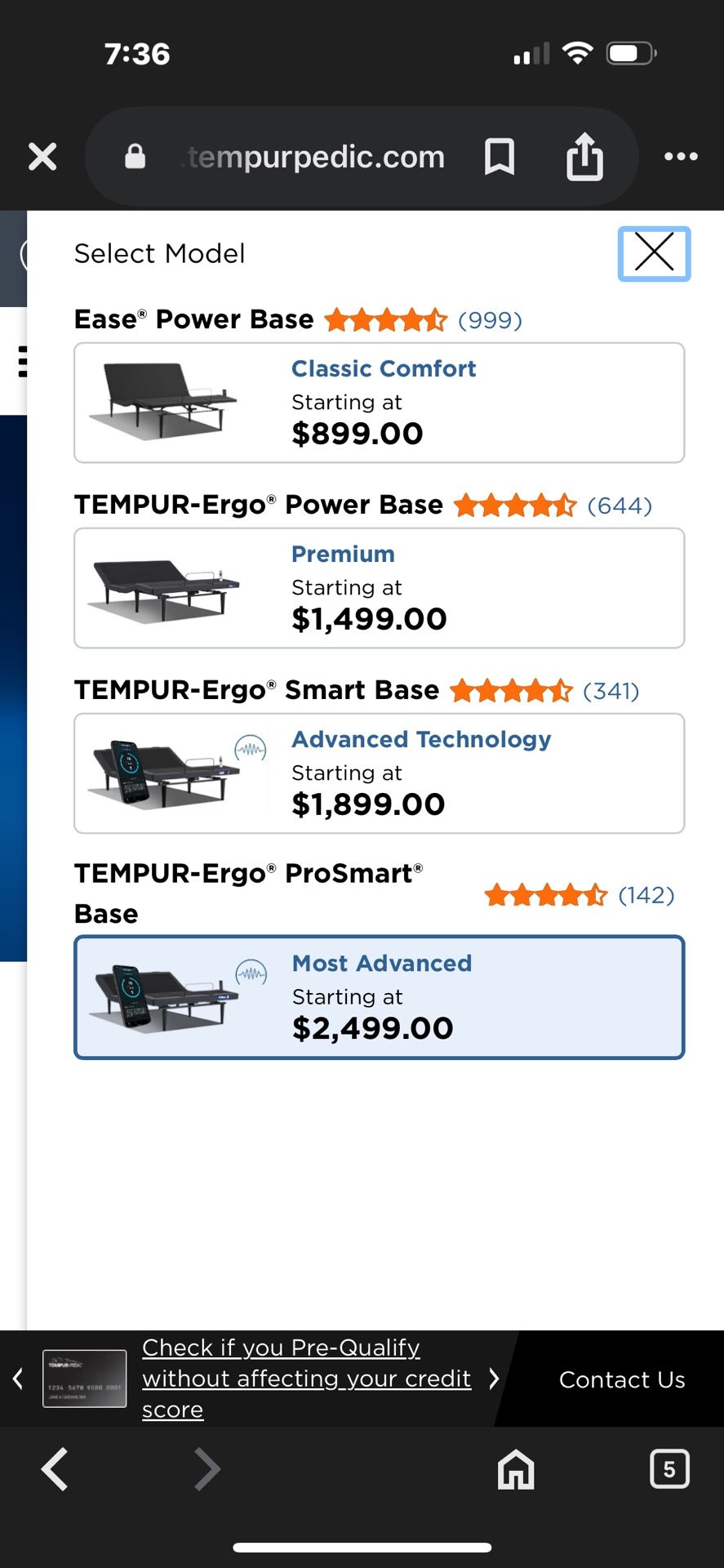Select the ProSmart Base Most Advanced card
Viewport: 724px width, 1568px height.
pos(379,997)
